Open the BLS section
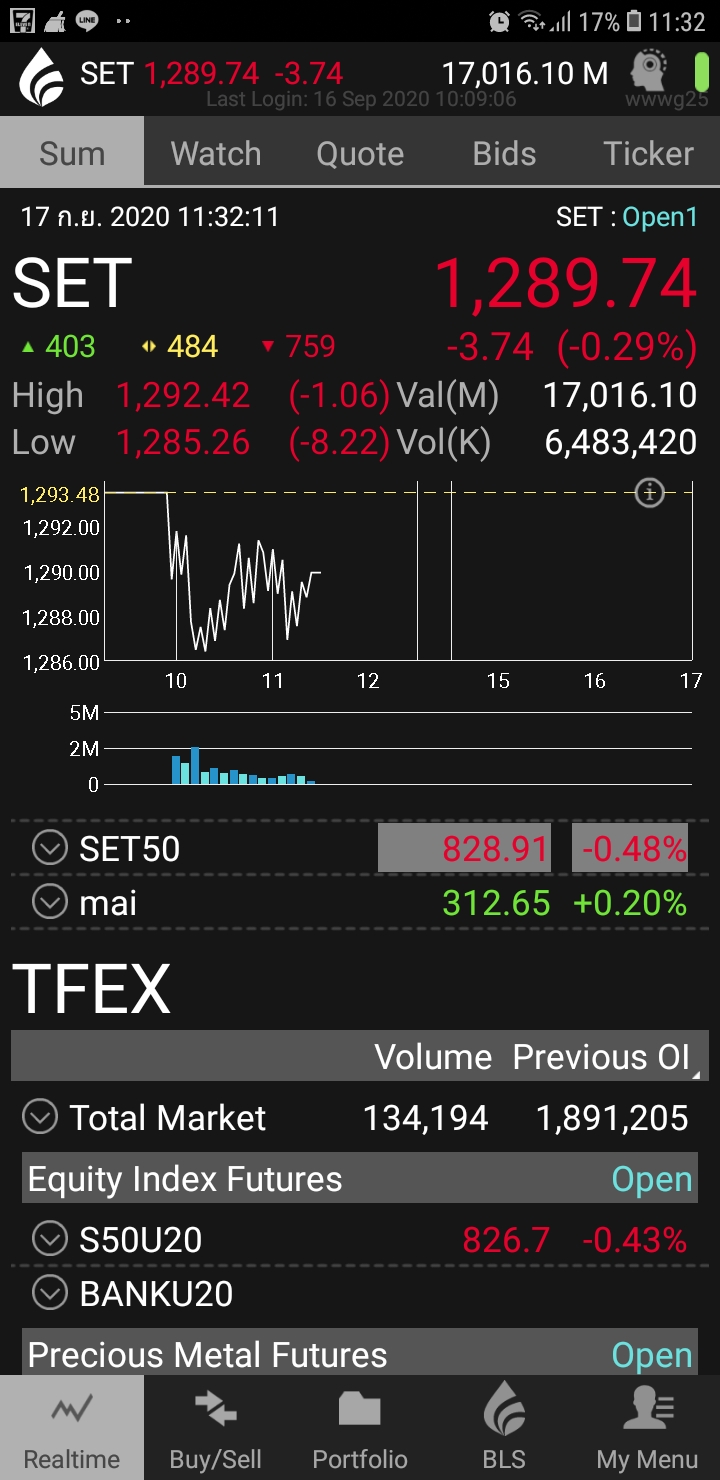 [x=504, y=1428]
